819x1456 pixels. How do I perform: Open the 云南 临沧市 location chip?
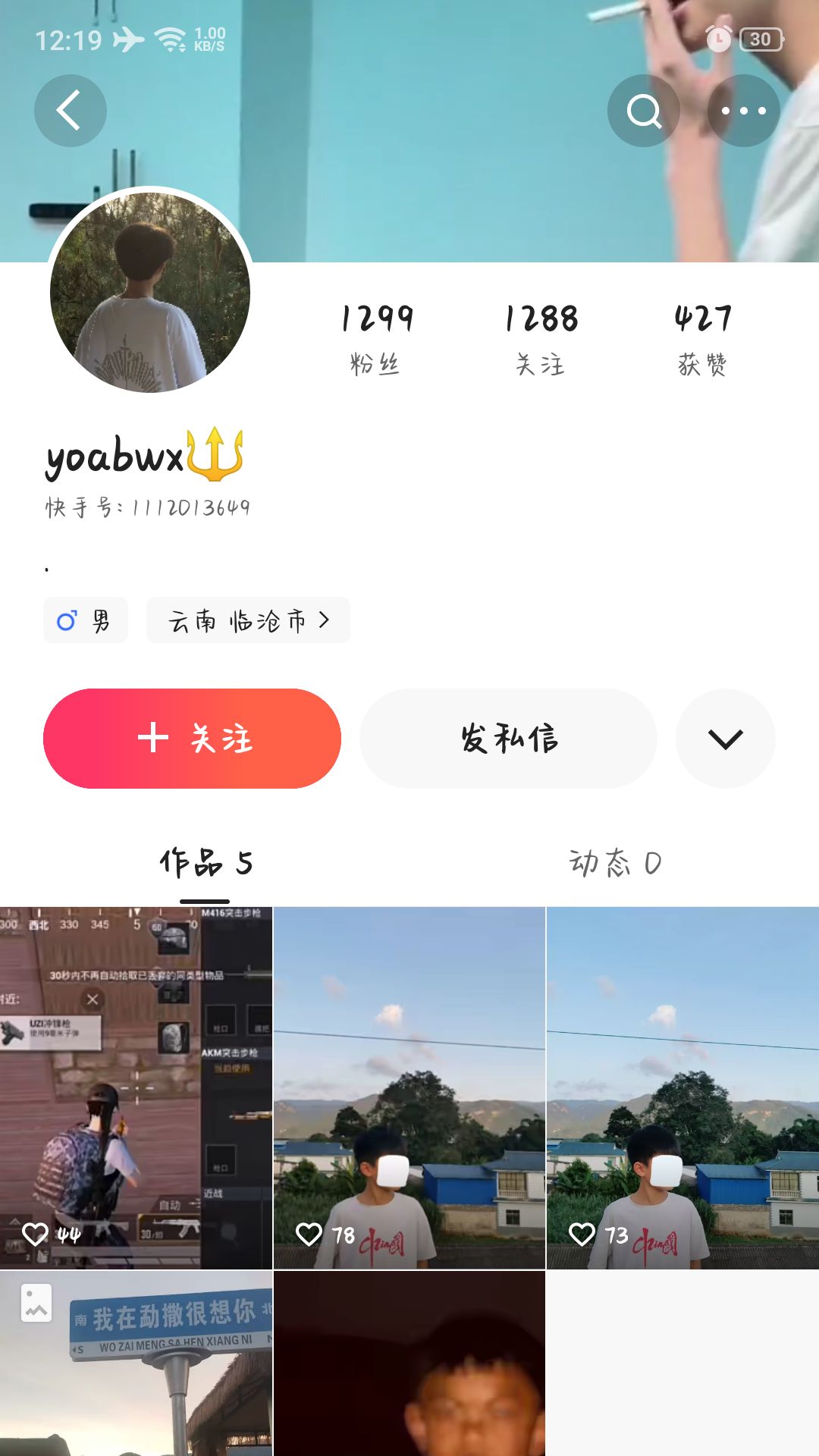(248, 620)
